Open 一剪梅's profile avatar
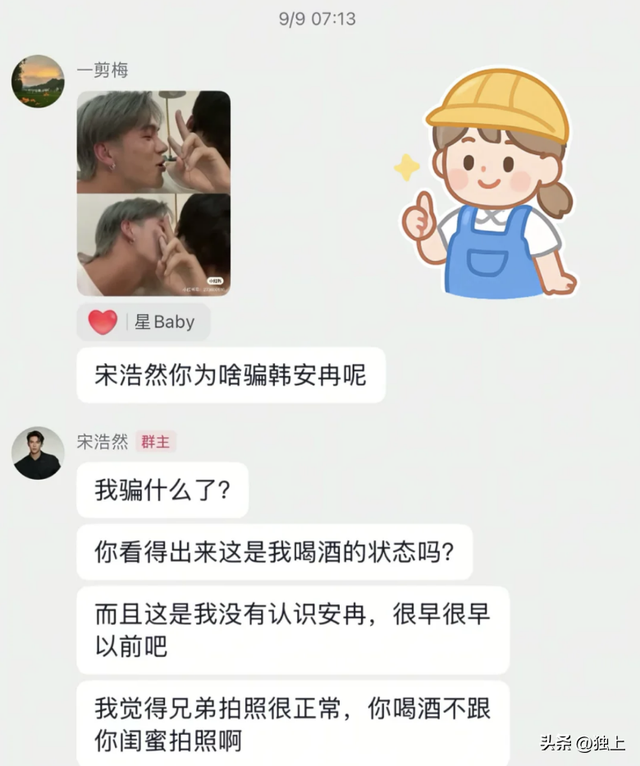The width and height of the screenshot is (640, 766). (38, 81)
